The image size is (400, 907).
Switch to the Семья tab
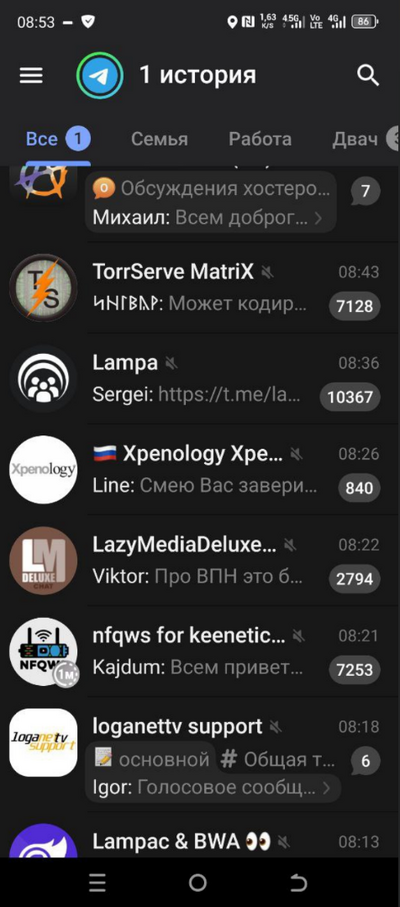coord(160,139)
